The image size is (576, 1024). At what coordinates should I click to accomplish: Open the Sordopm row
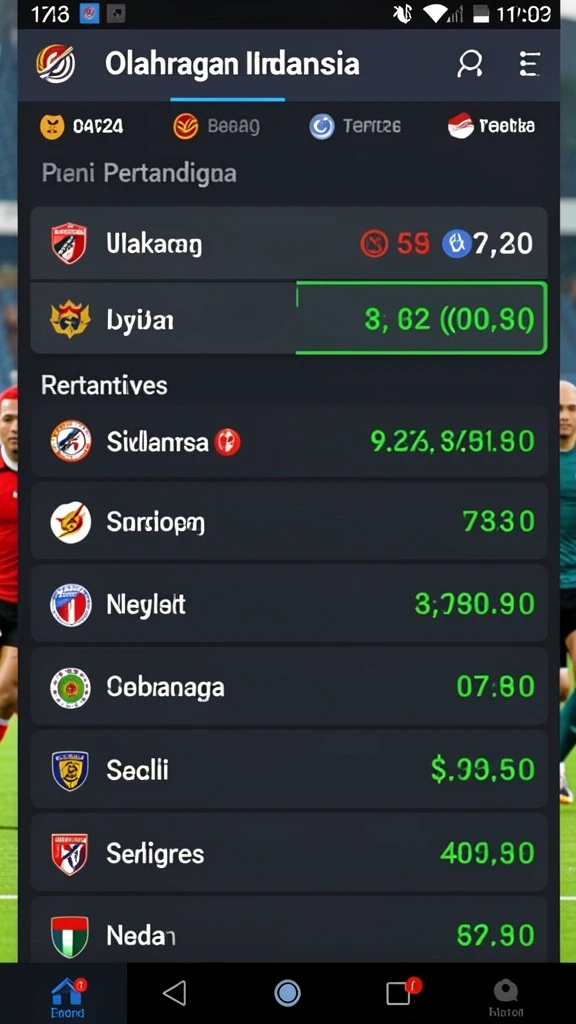tap(289, 521)
